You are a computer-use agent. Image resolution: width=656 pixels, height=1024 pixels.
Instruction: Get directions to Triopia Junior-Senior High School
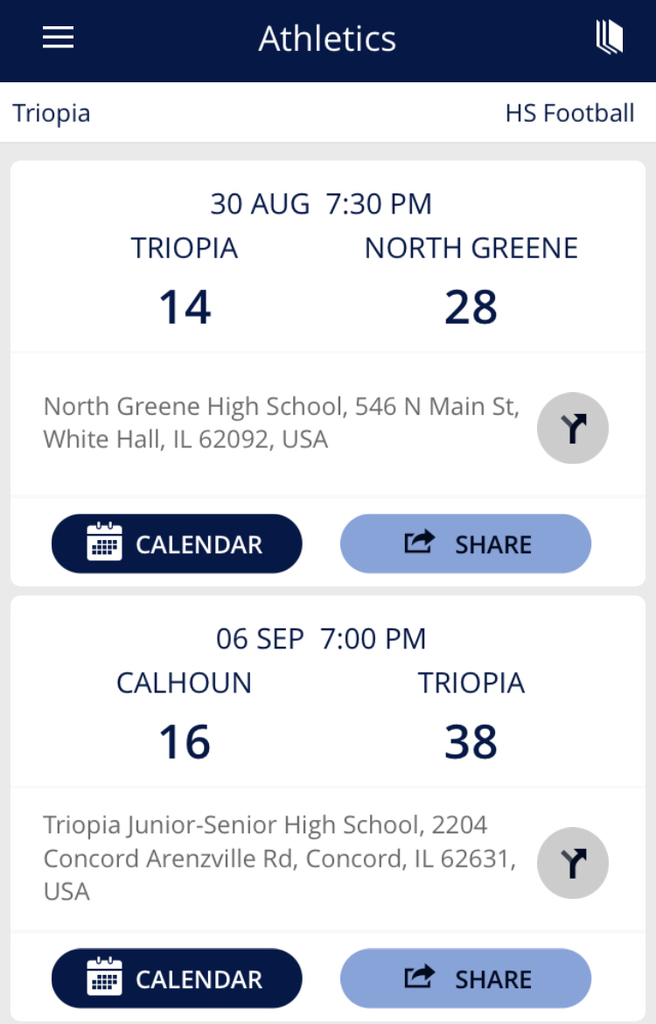[572, 862]
